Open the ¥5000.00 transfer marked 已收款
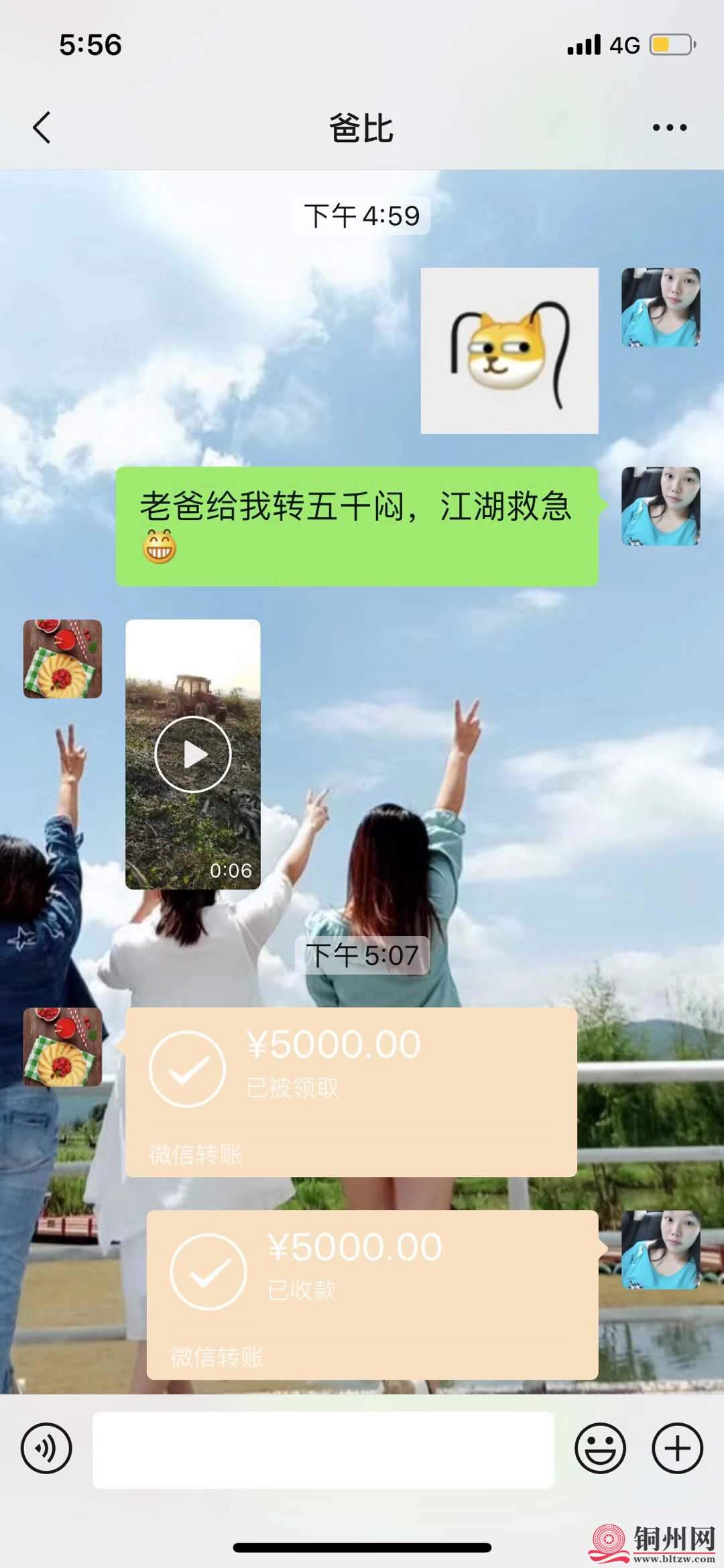The width and height of the screenshot is (724, 1568). (372, 1293)
